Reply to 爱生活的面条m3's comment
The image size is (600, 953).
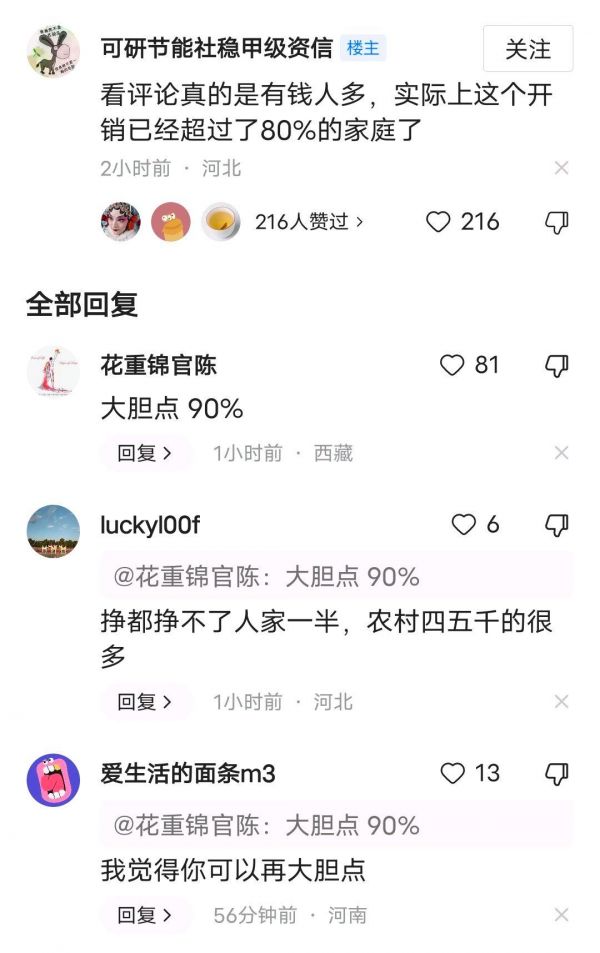point(145,915)
